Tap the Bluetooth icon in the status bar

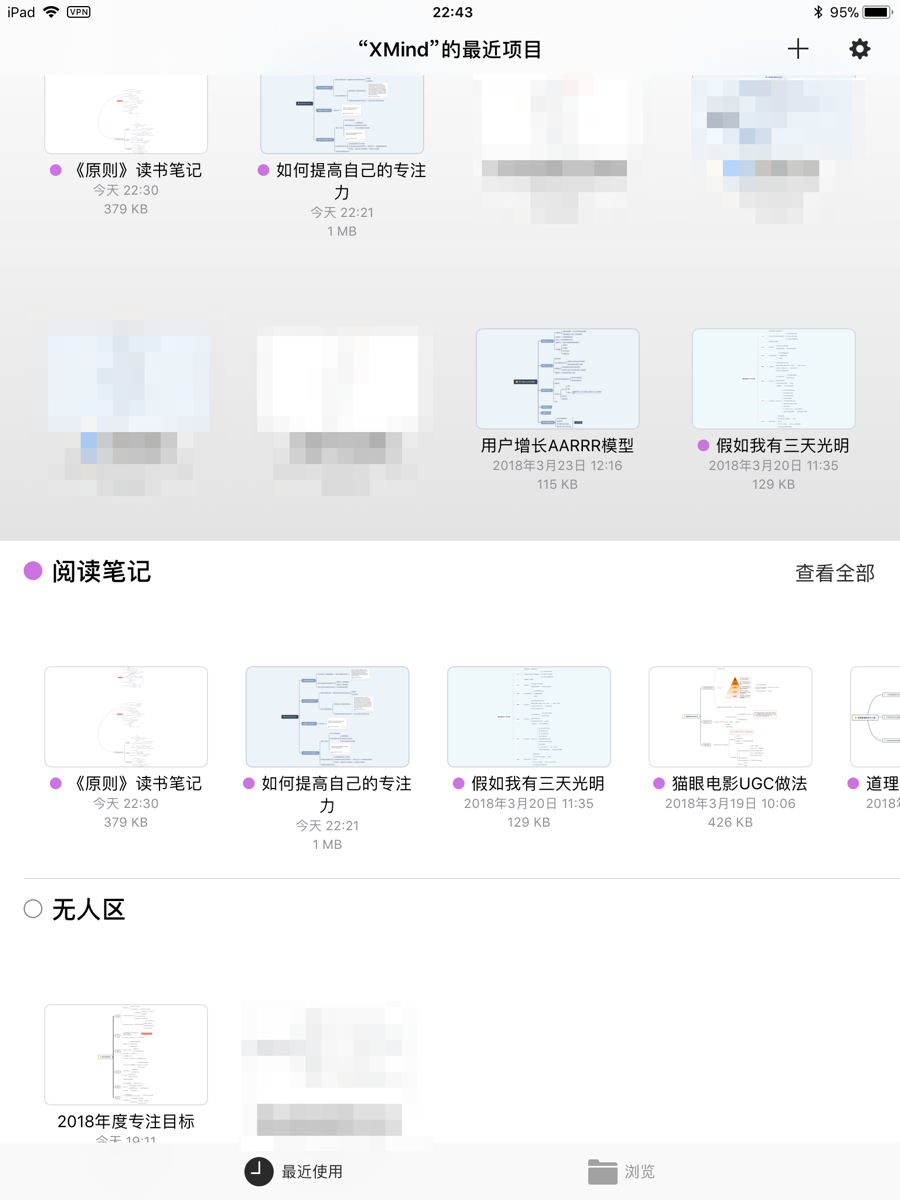pyautogui.click(x=817, y=12)
